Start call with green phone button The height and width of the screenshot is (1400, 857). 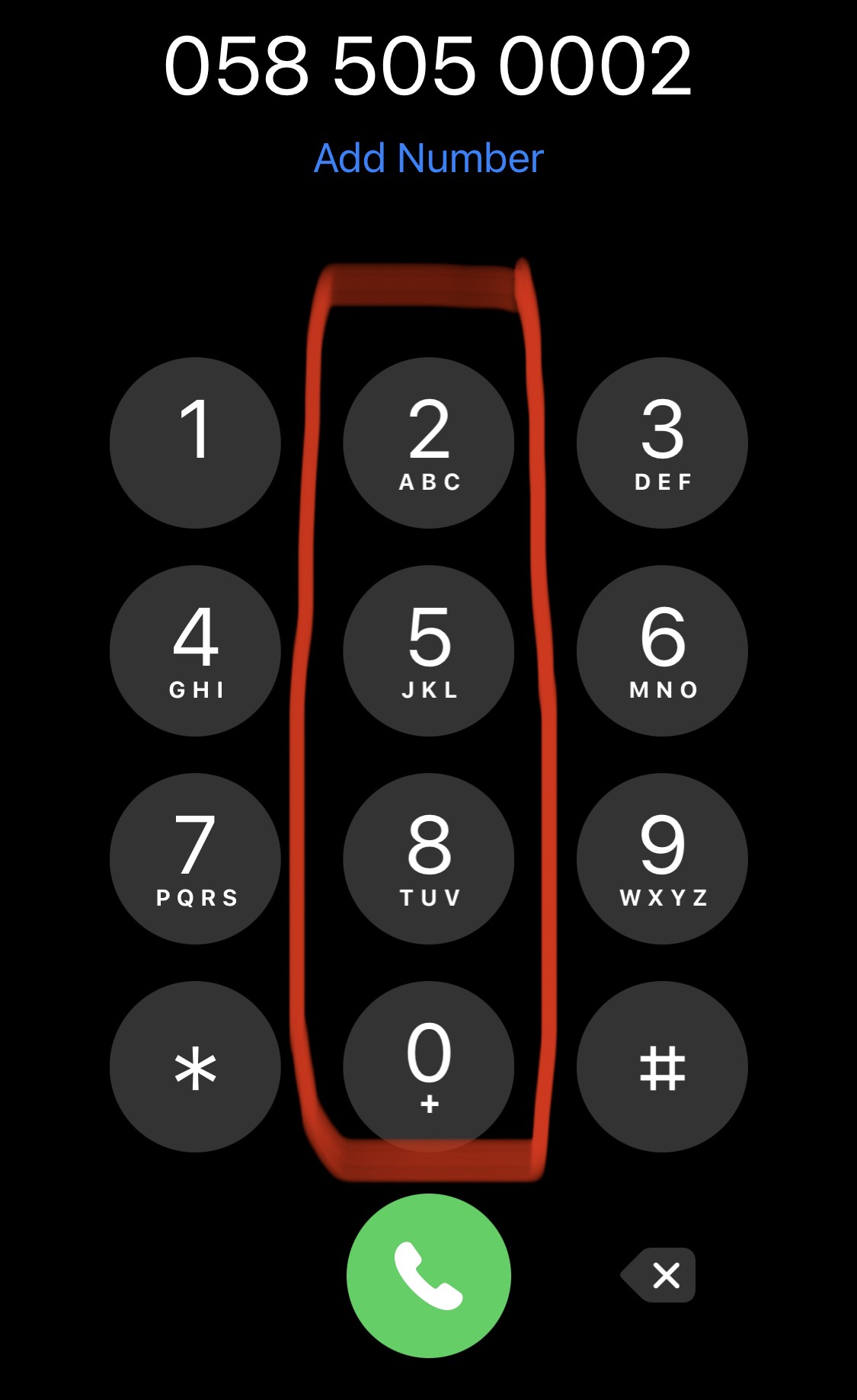(429, 1275)
